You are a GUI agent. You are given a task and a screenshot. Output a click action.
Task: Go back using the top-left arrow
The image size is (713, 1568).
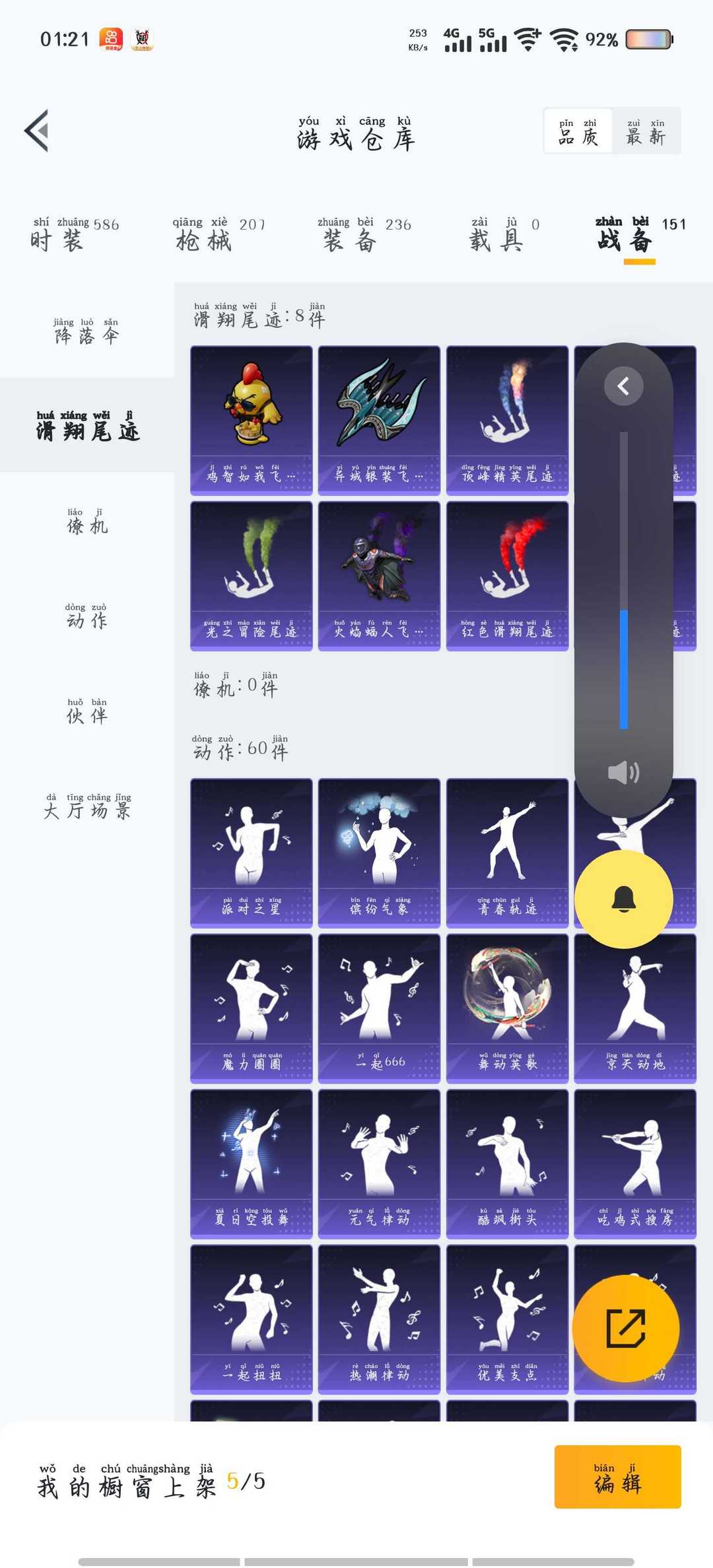[37, 131]
